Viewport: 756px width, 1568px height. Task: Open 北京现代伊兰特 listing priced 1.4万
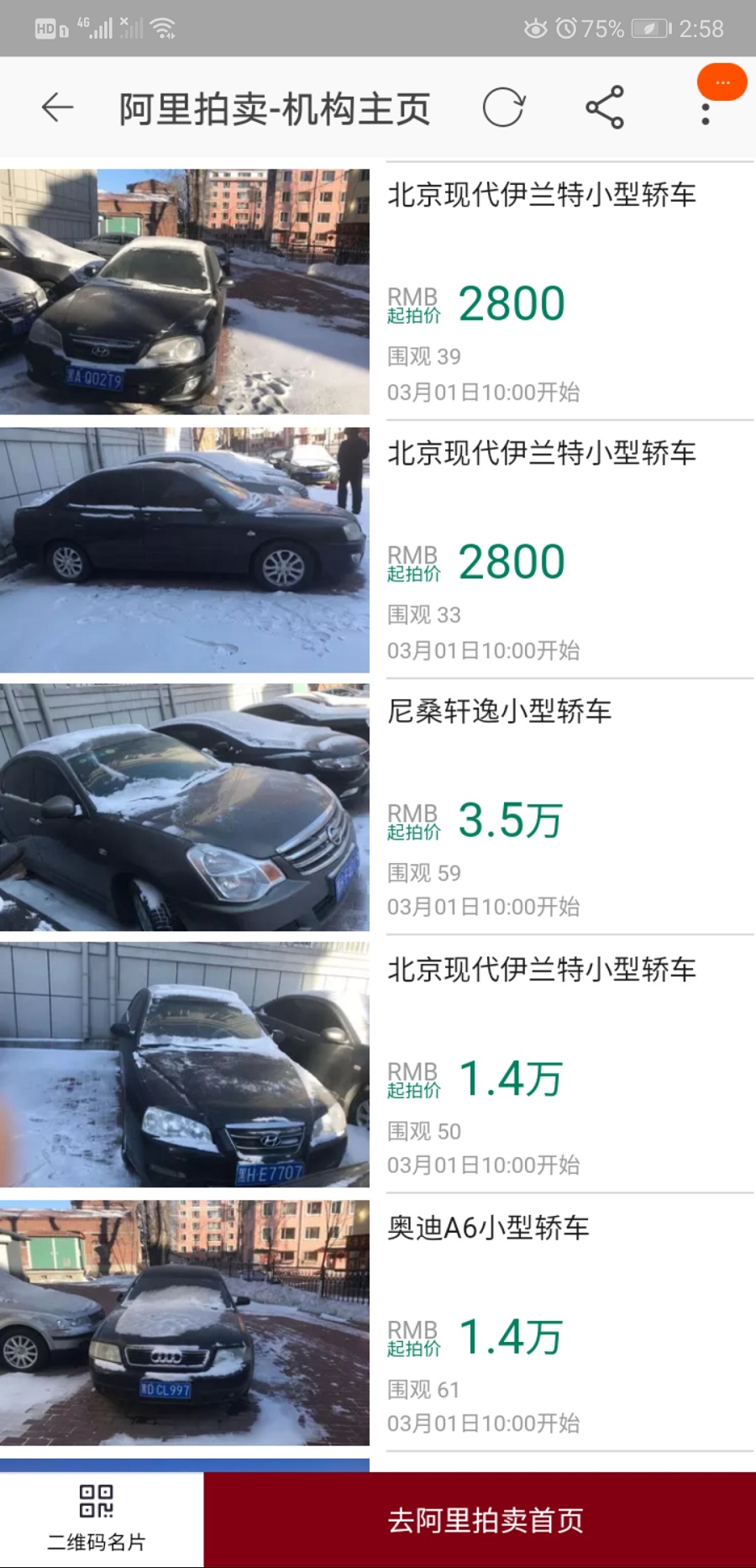pyautogui.click(x=542, y=970)
